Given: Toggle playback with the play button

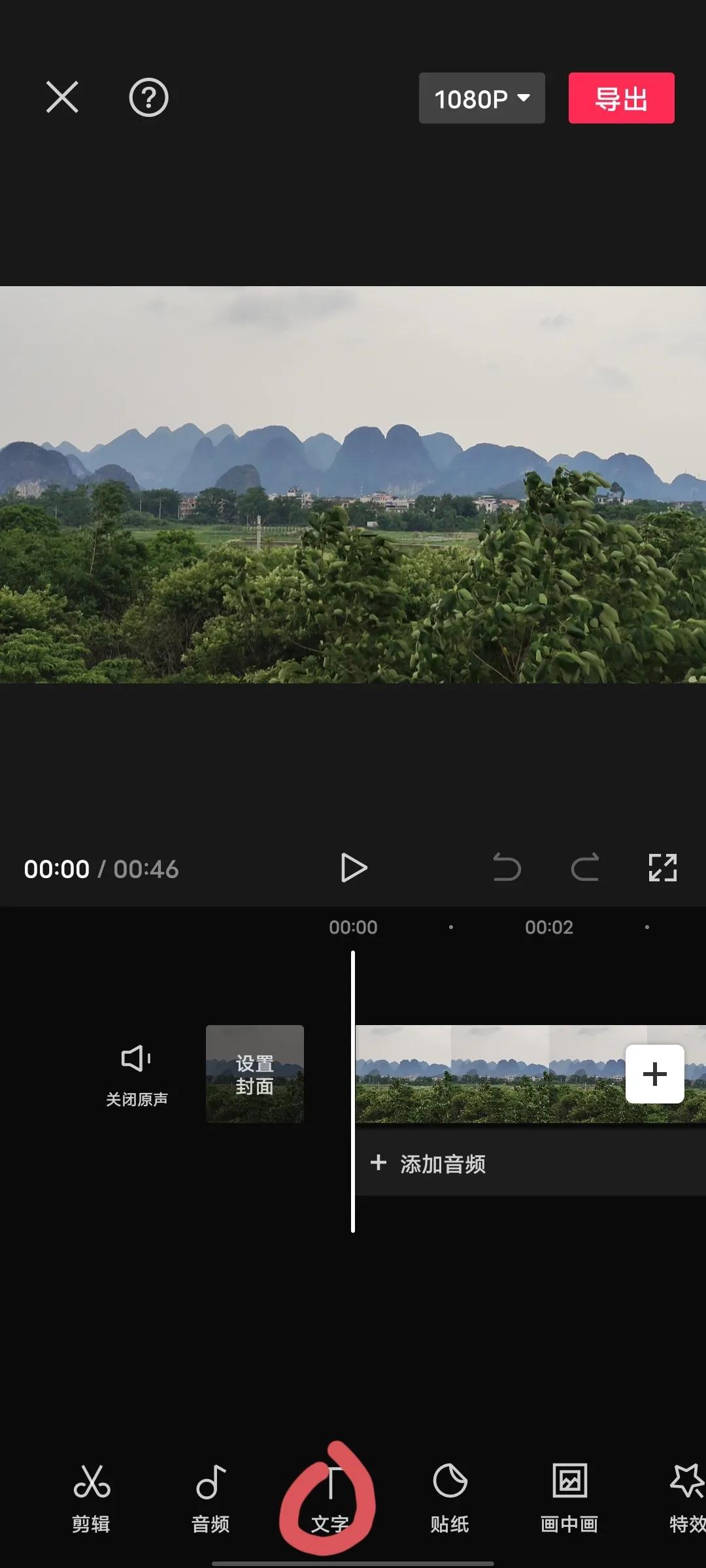Looking at the screenshot, I should pos(354,869).
